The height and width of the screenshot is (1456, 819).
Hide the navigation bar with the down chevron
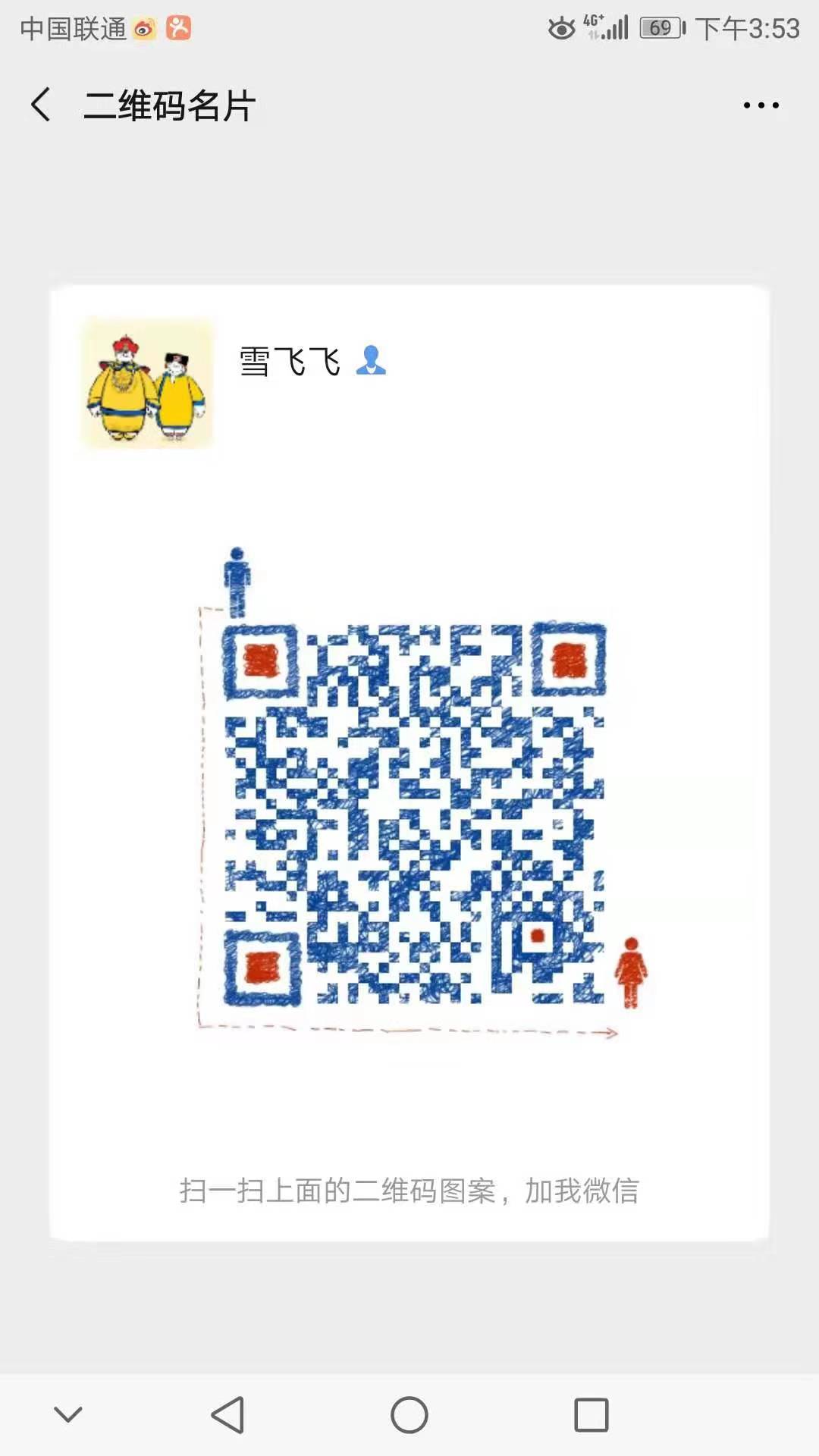click(x=68, y=1415)
